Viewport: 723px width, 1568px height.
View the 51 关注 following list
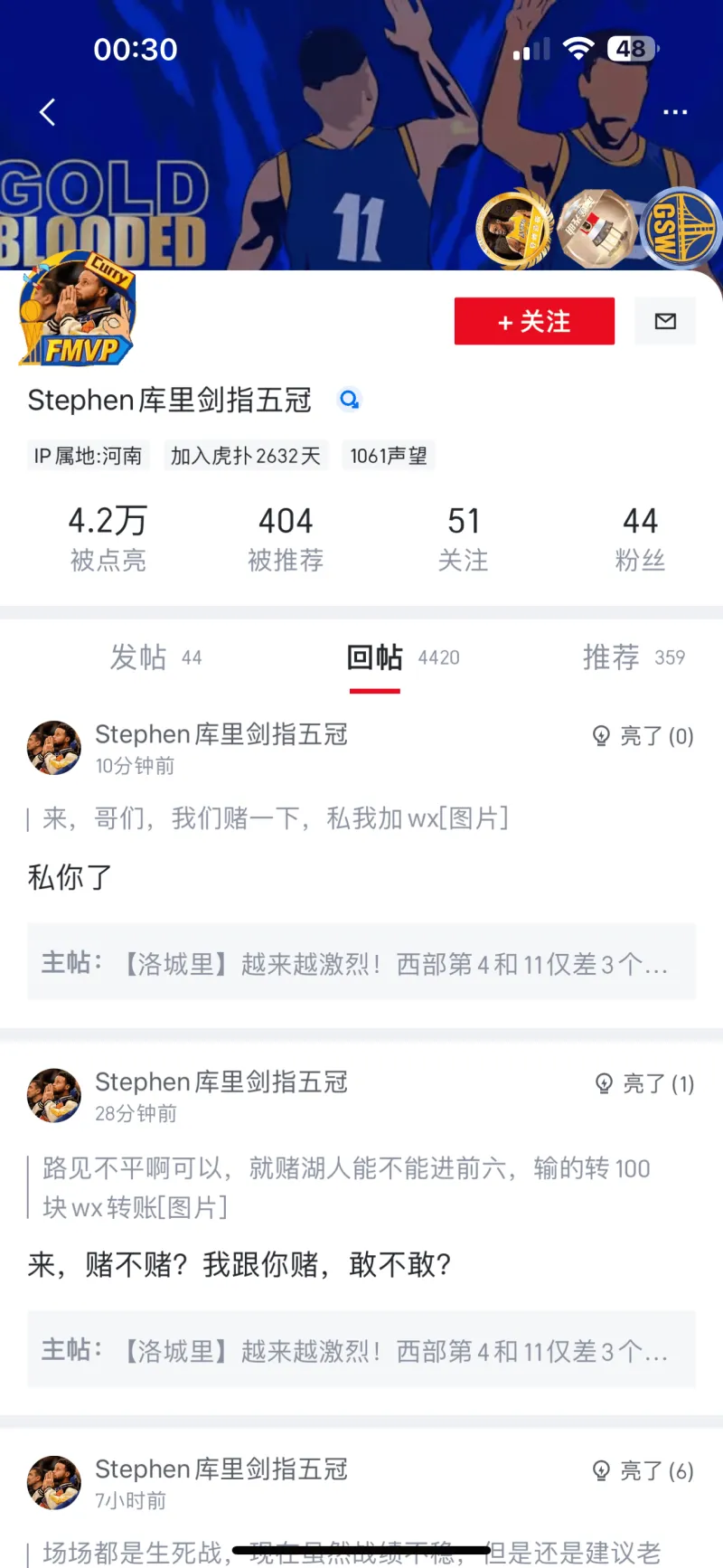tap(463, 538)
